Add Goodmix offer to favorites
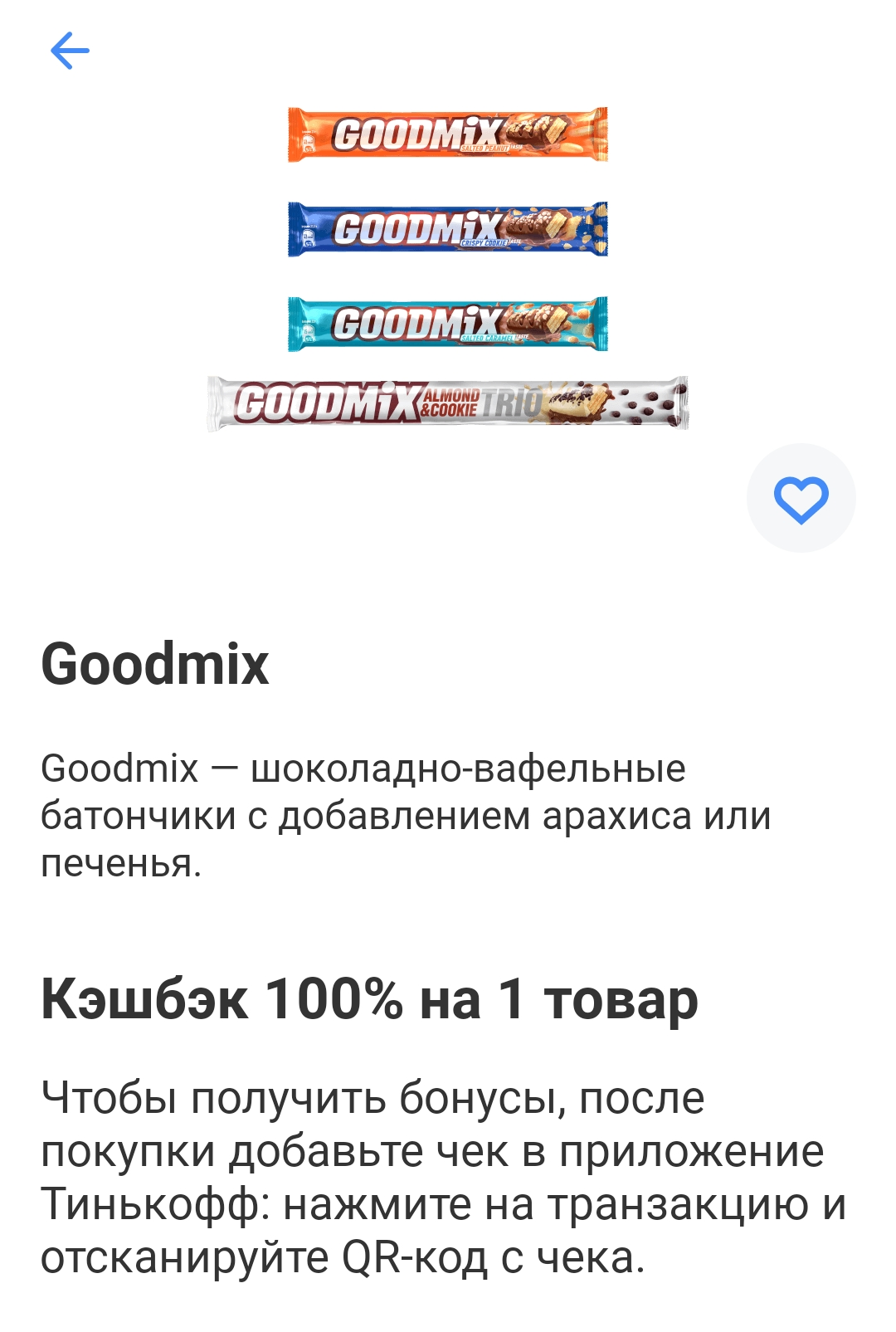This screenshot has width=896, height=1332. point(801,498)
